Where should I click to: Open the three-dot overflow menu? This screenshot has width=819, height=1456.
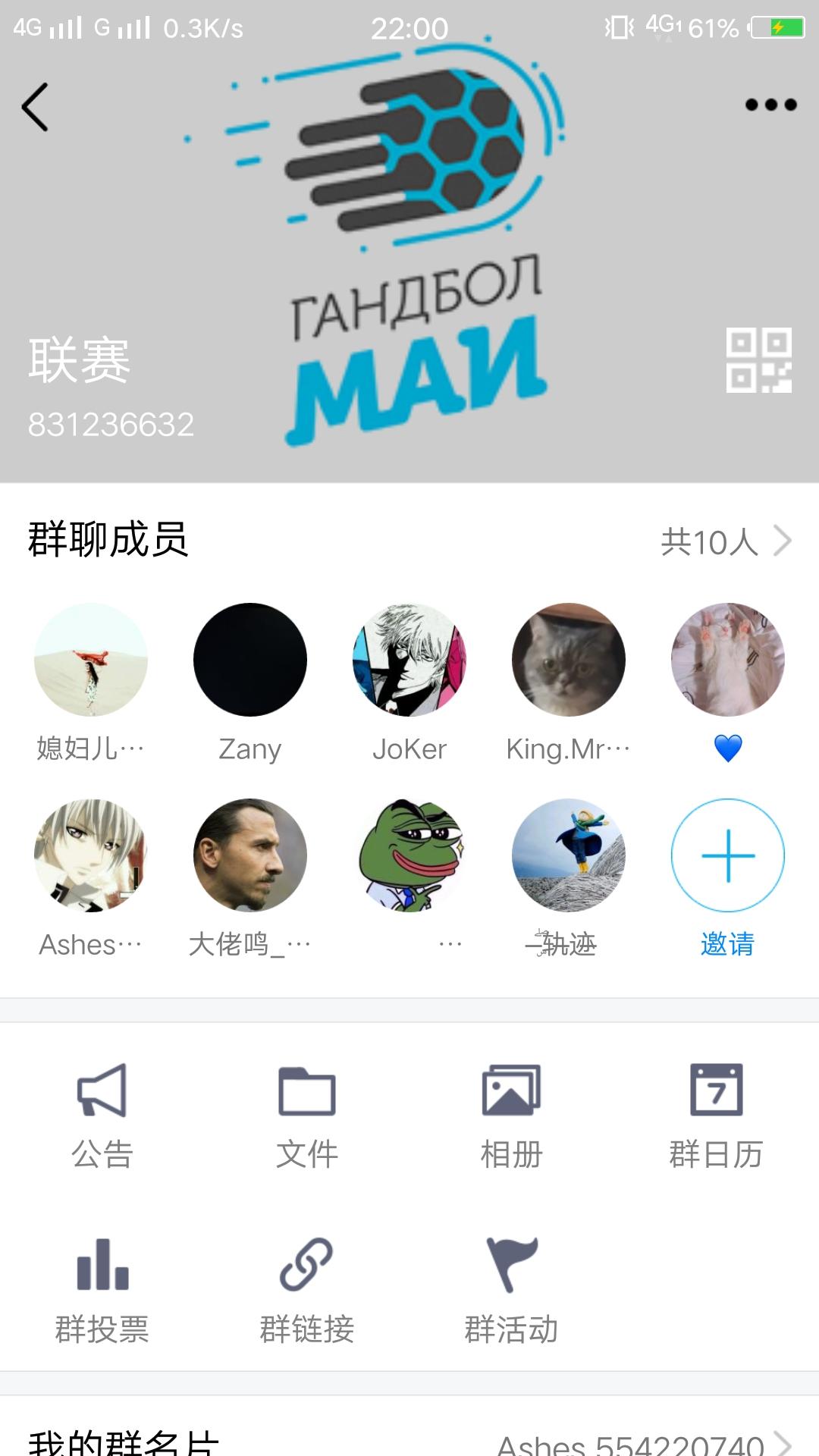coord(770,105)
